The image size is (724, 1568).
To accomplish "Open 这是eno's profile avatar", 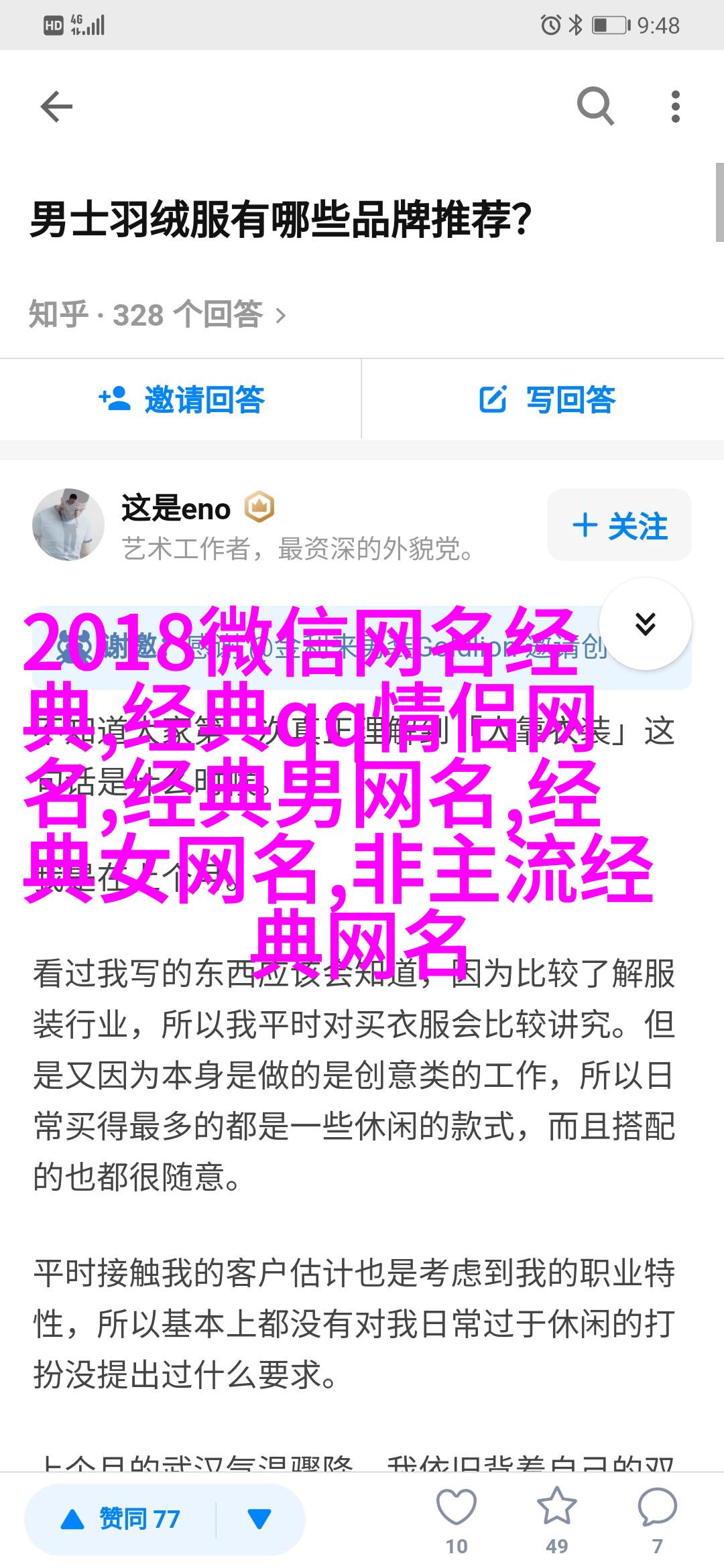I will pos(68,525).
